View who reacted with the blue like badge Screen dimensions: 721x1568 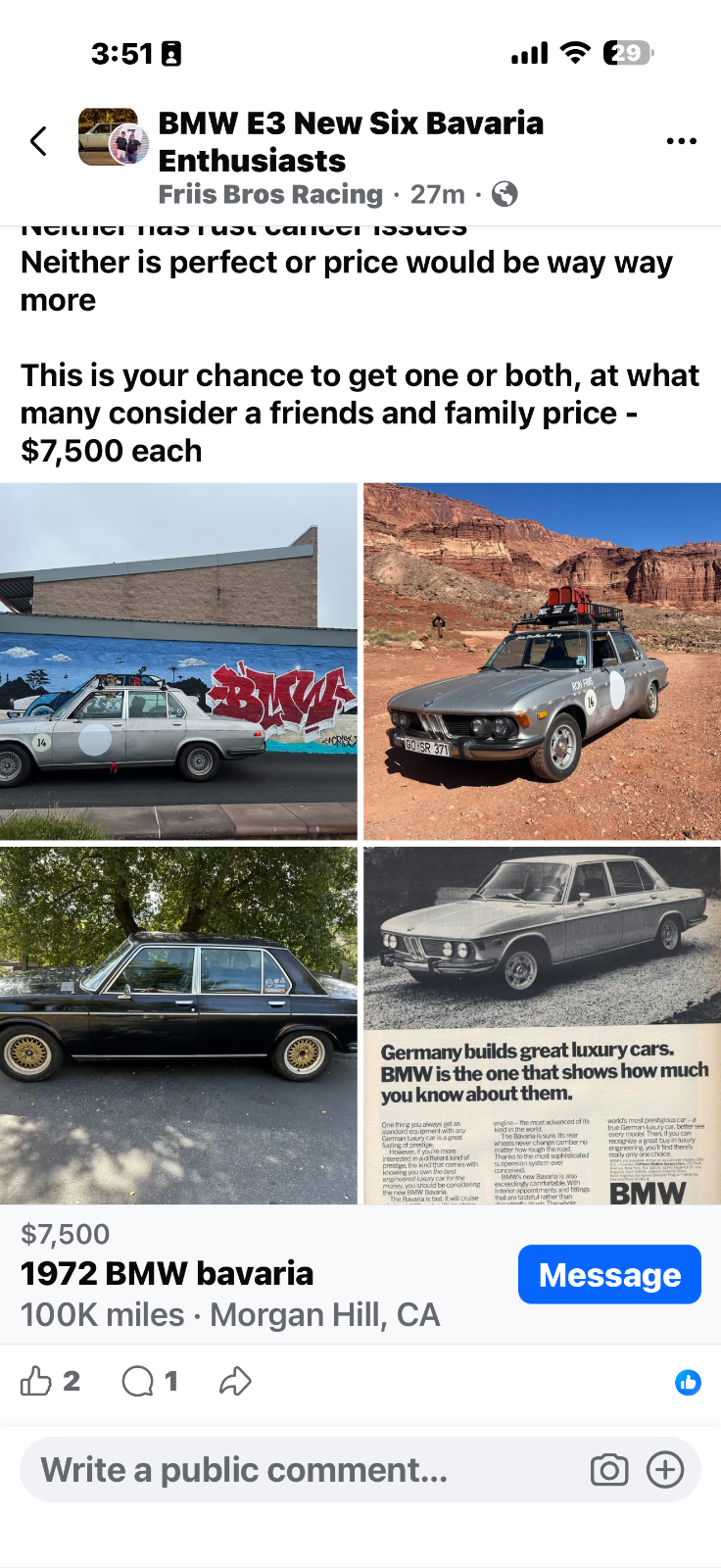click(x=688, y=1383)
